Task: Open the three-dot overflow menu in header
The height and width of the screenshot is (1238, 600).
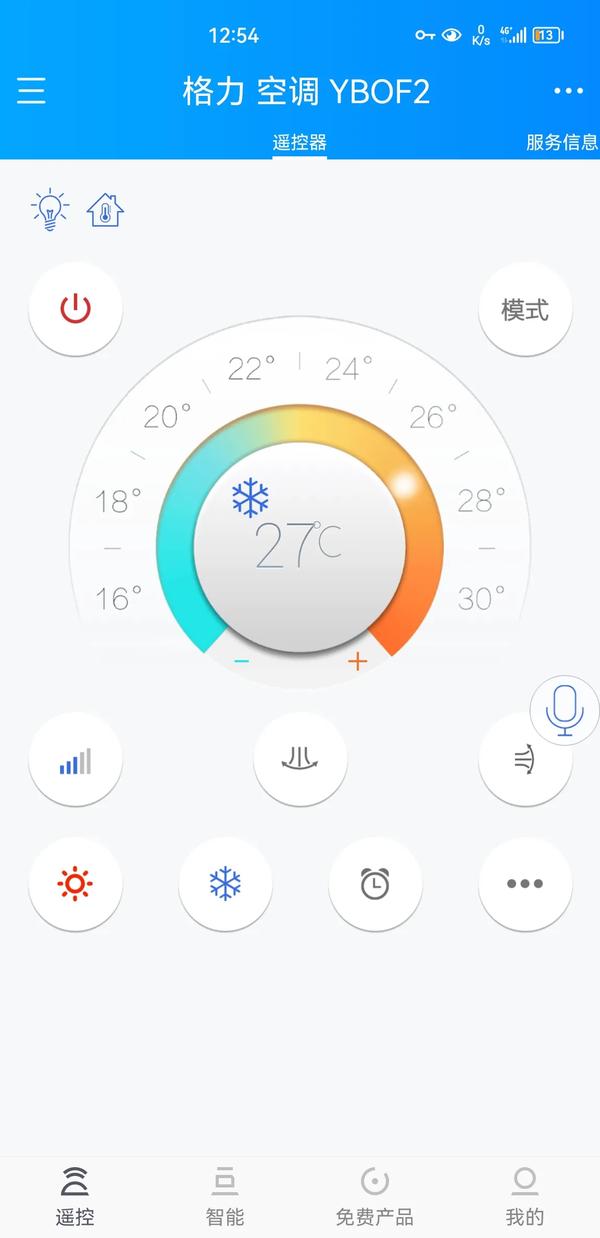Action: tap(568, 91)
